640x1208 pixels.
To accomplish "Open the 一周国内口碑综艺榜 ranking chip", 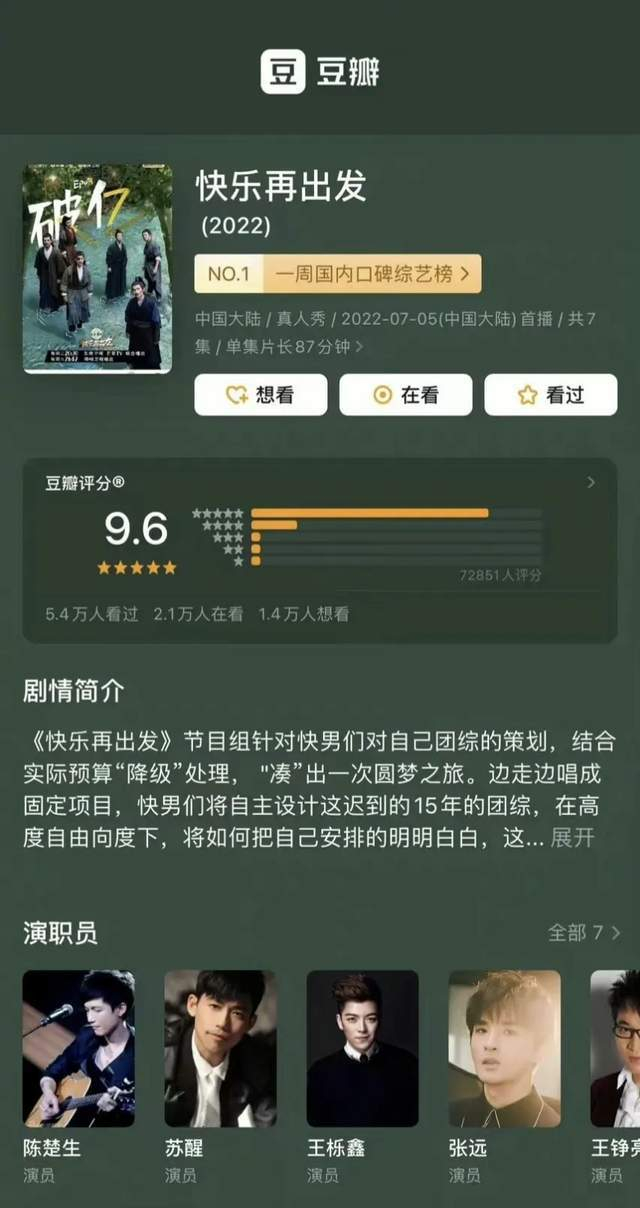I will [x=338, y=273].
